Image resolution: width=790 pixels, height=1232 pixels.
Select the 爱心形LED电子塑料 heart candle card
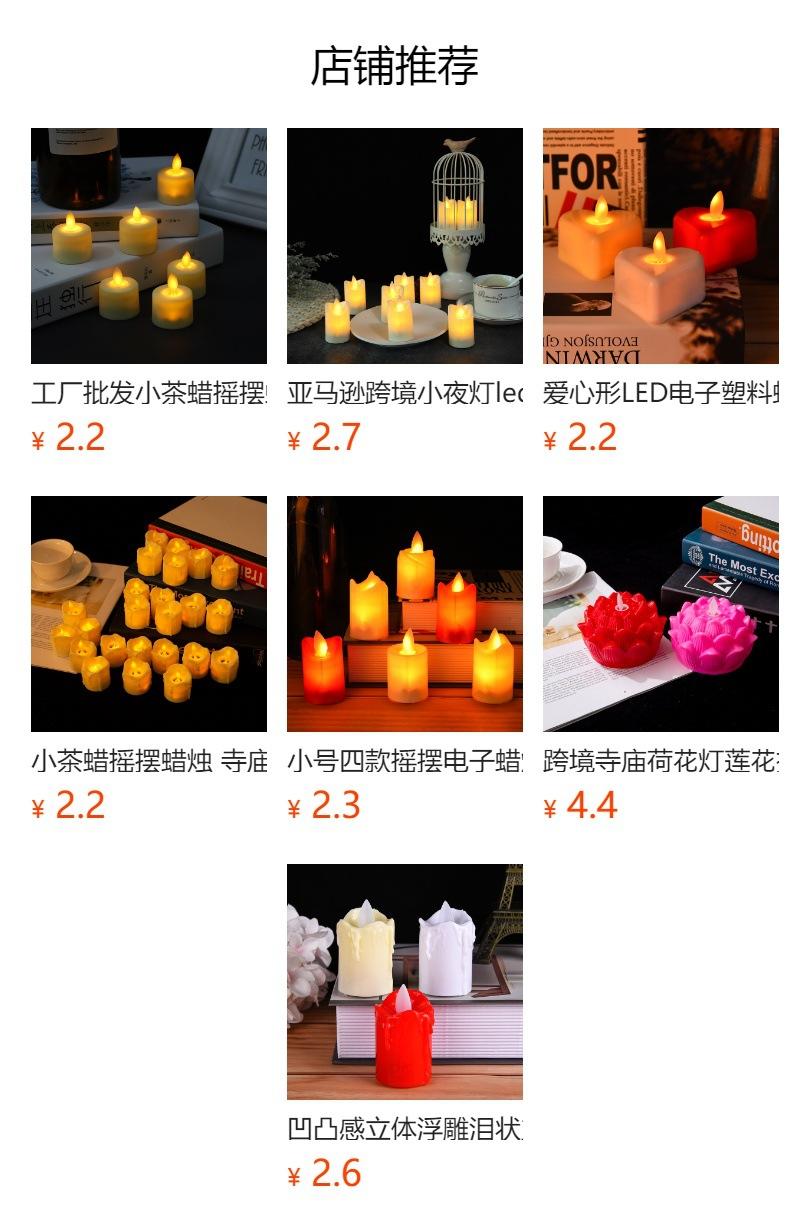click(x=660, y=246)
